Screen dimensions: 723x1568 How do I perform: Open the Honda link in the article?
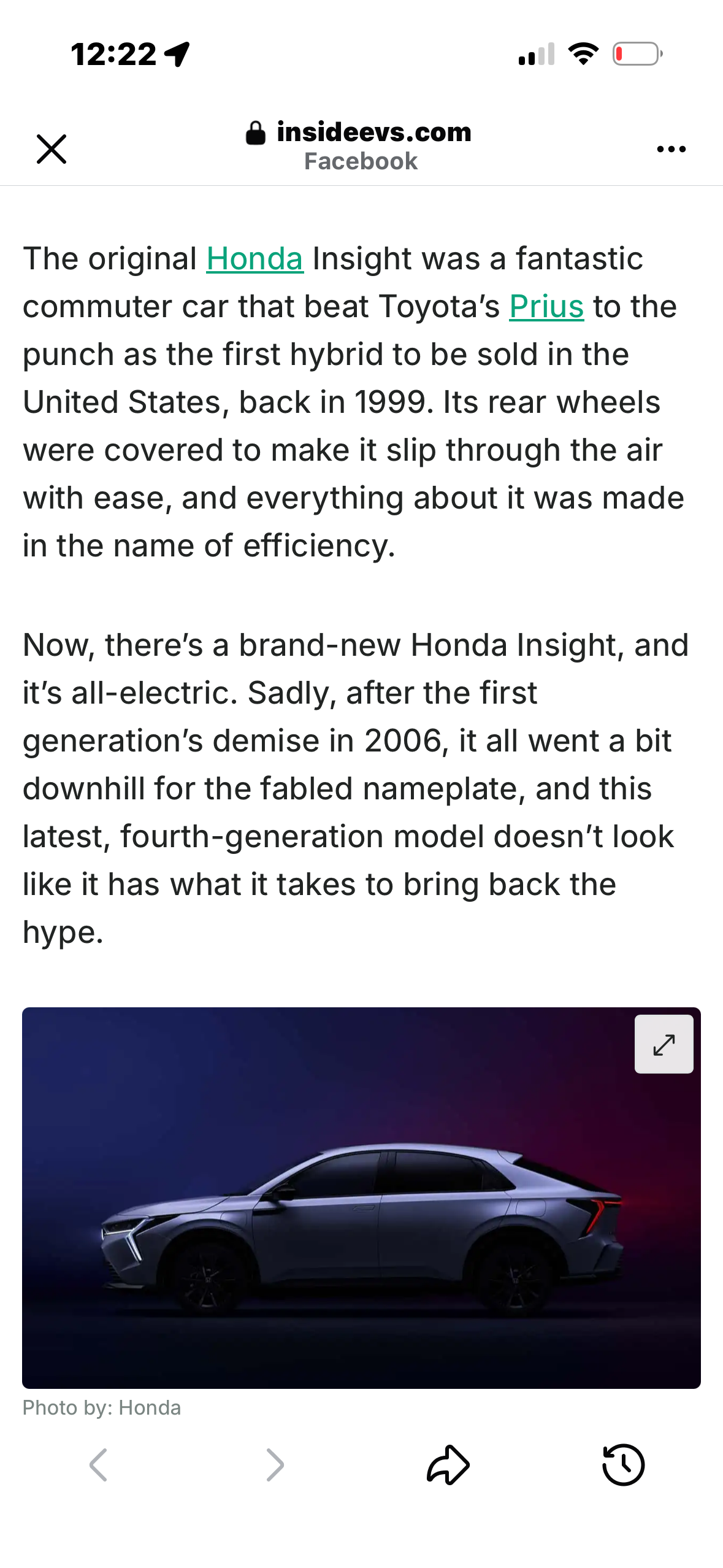click(x=254, y=258)
